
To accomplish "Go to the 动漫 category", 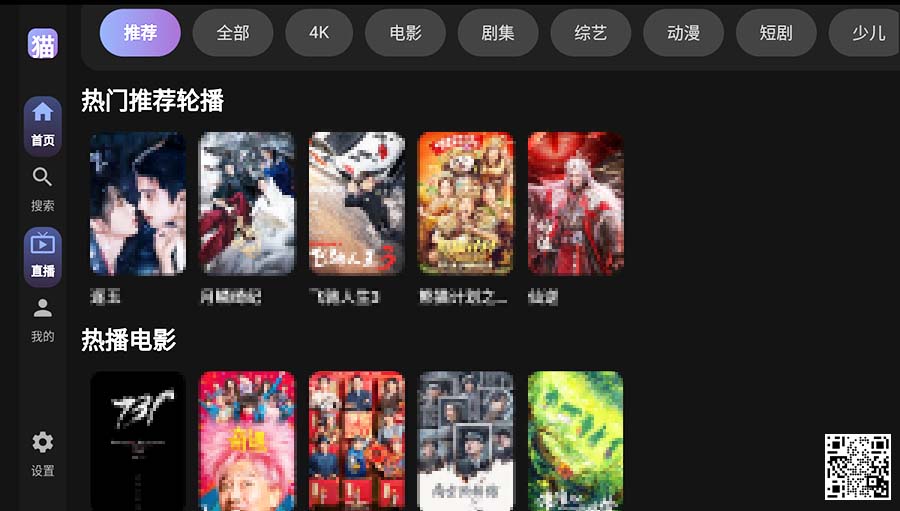I will click(683, 33).
